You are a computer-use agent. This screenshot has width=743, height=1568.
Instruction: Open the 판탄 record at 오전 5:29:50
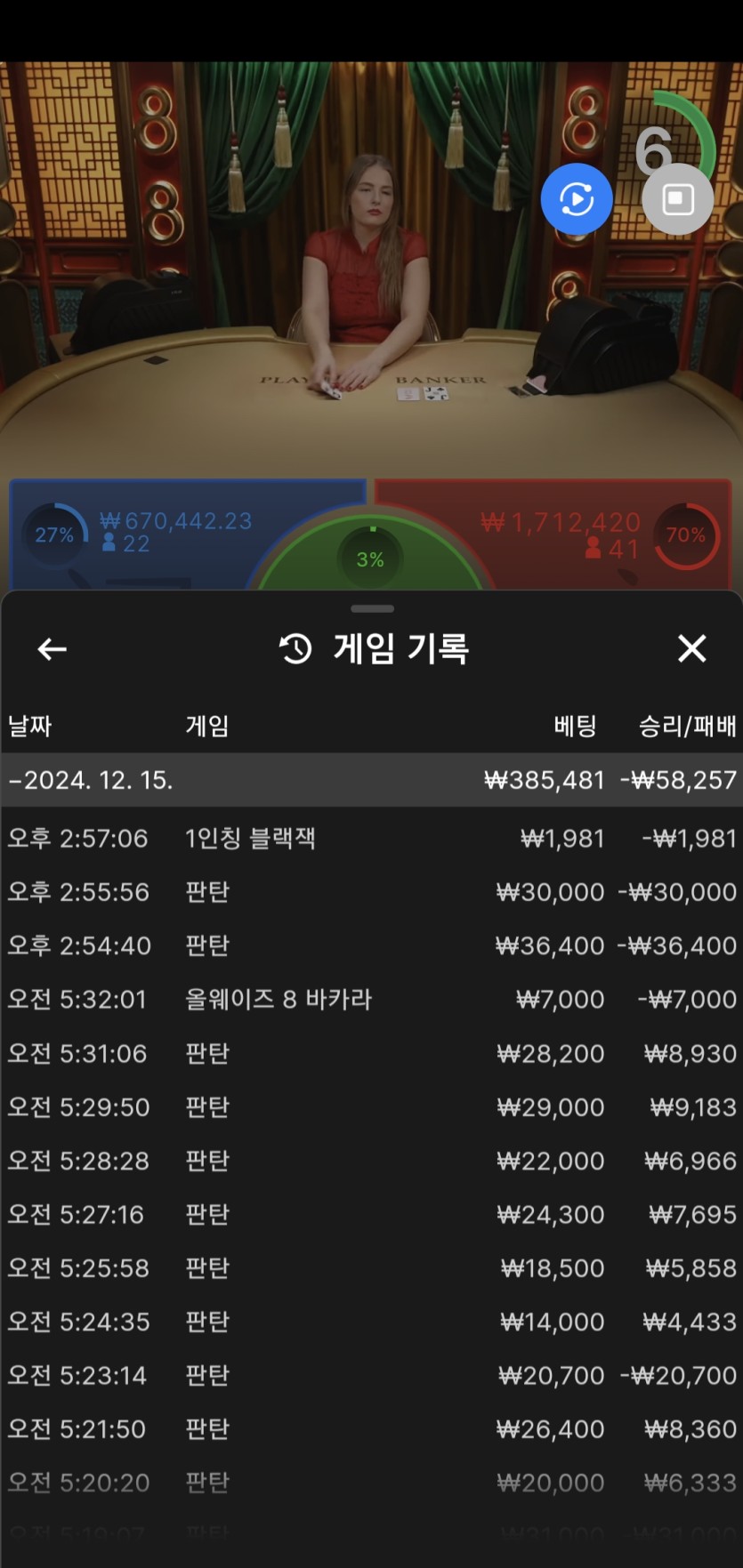pyautogui.click(x=371, y=1107)
